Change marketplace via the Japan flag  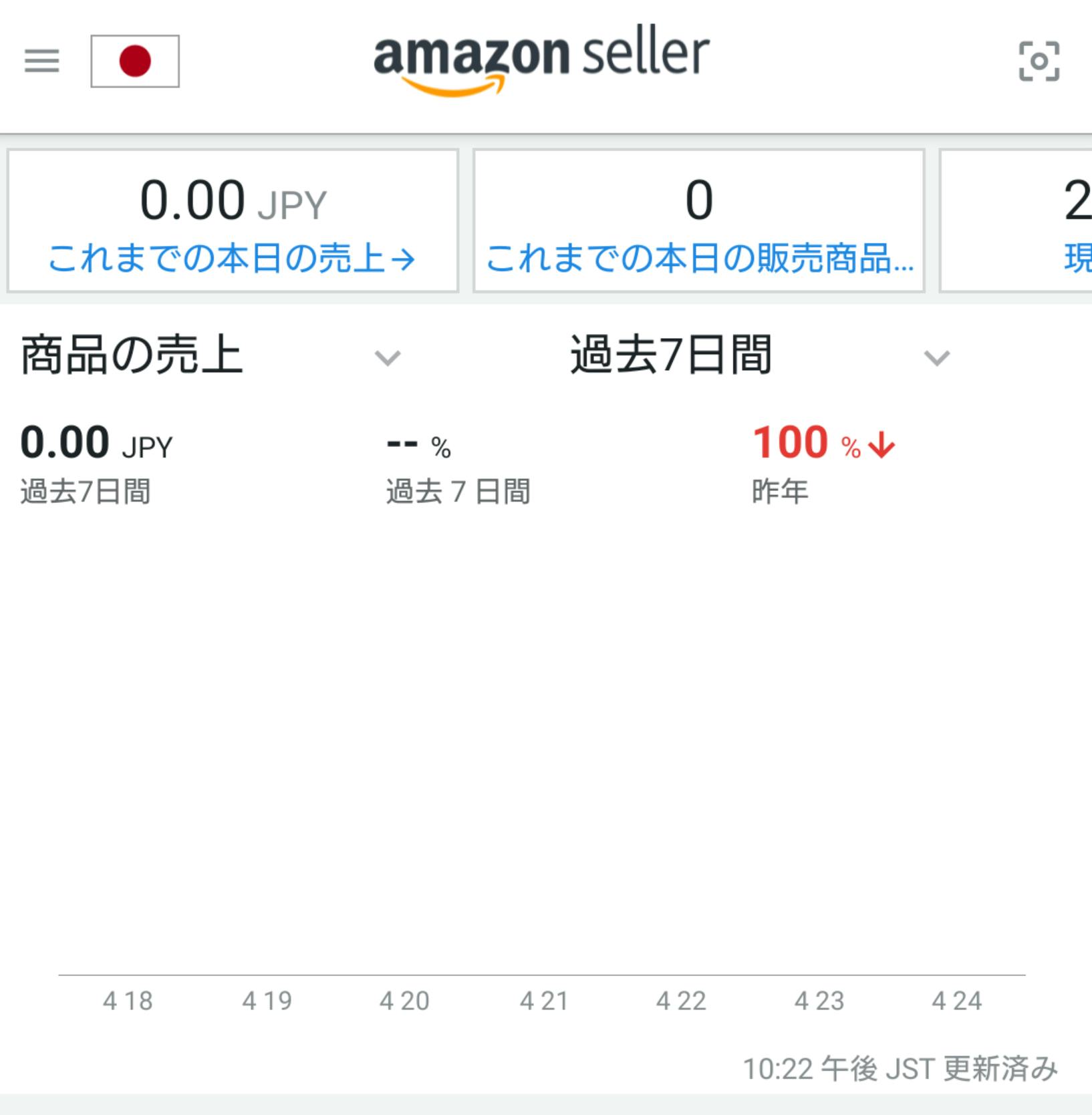click(135, 61)
